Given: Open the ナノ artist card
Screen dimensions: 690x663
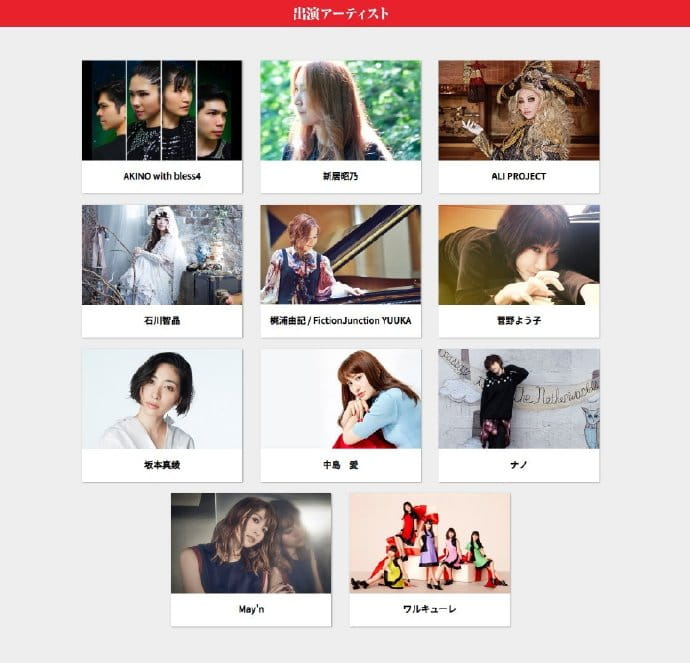Looking at the screenshot, I should [519, 414].
